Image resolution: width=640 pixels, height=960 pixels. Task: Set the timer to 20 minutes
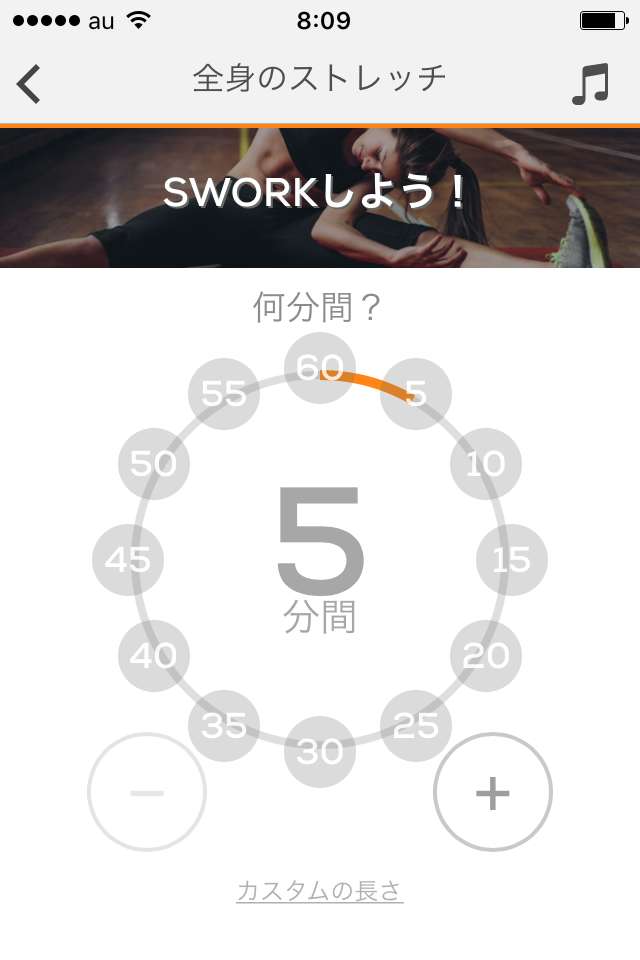point(486,655)
